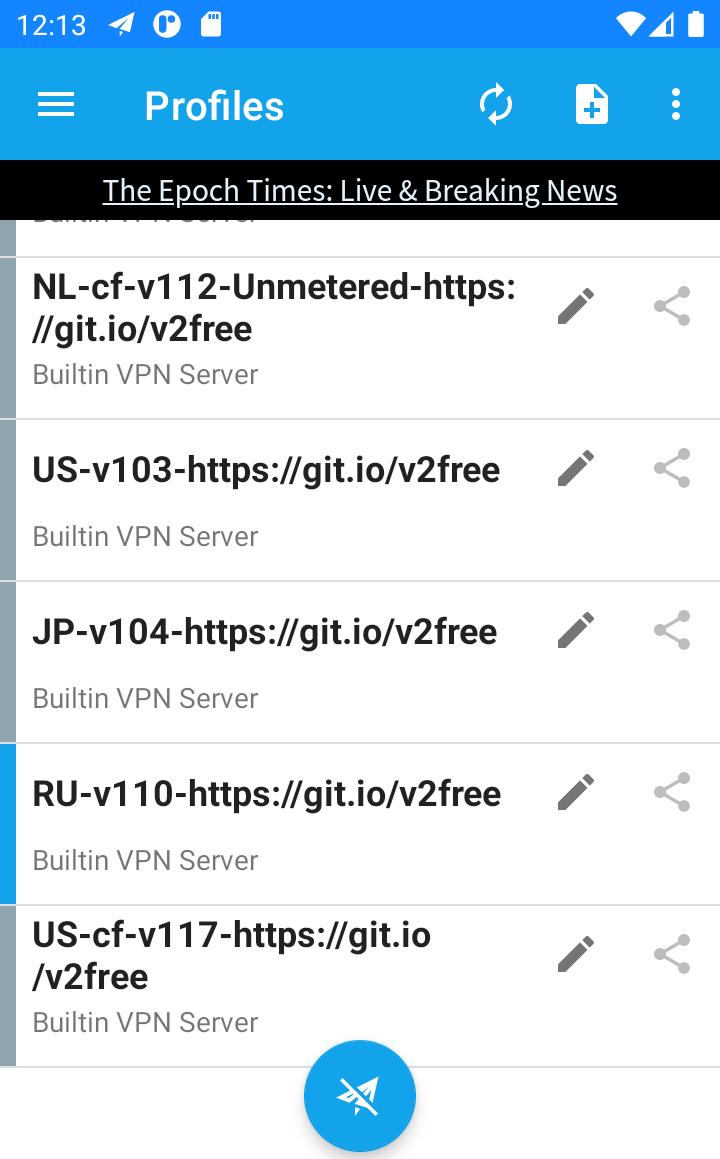
Task: Share the NL-cf-v112-Unmetered profile
Action: coord(672,307)
